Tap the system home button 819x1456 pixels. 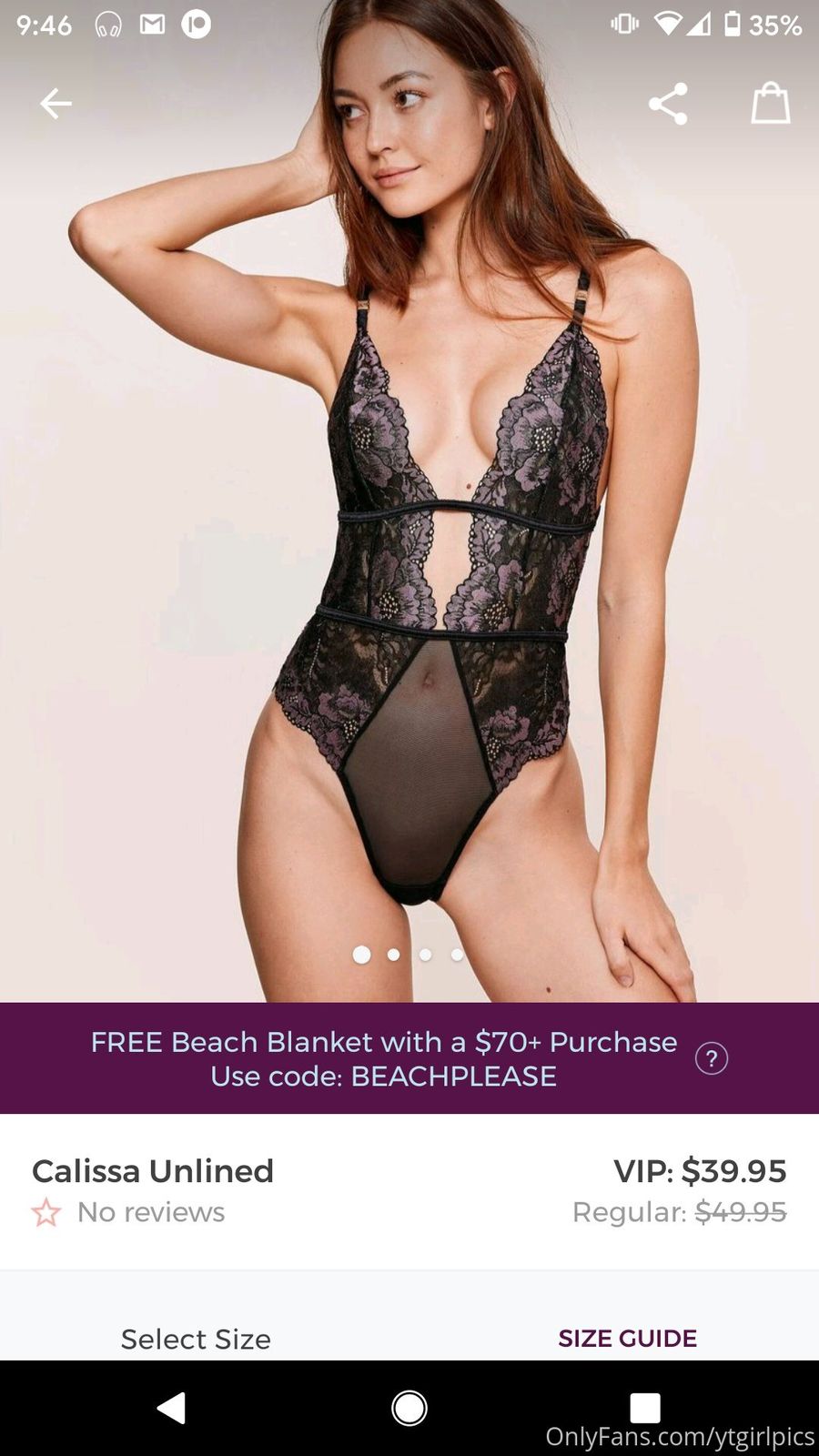point(409,1408)
